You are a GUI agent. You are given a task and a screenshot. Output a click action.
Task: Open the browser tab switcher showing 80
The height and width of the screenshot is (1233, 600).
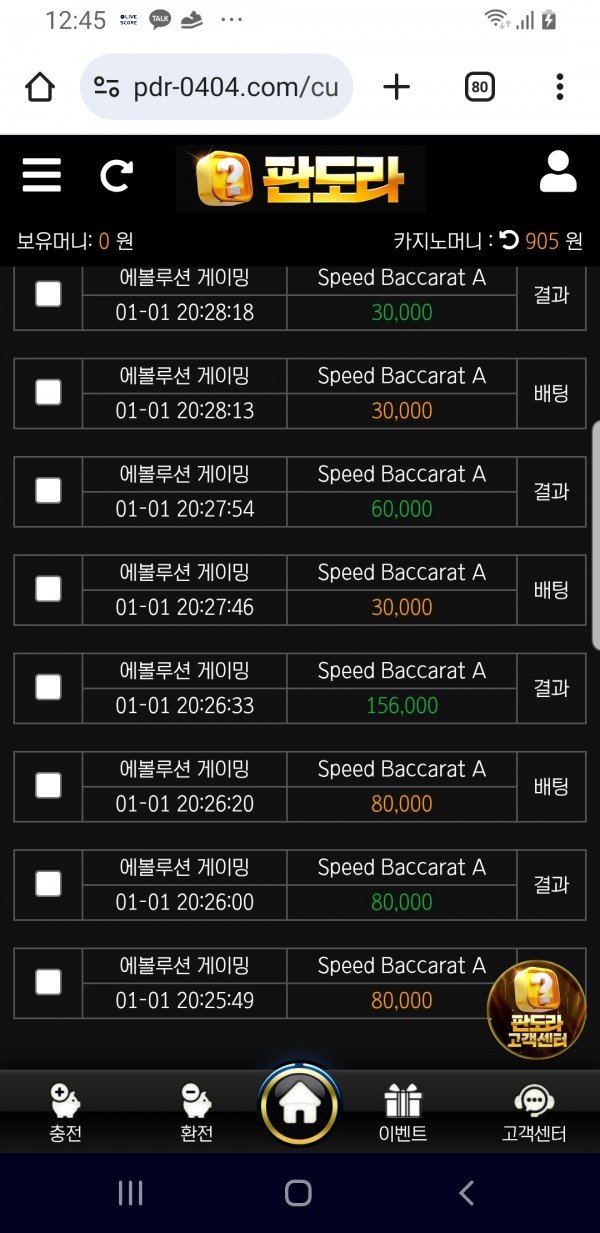[480, 87]
